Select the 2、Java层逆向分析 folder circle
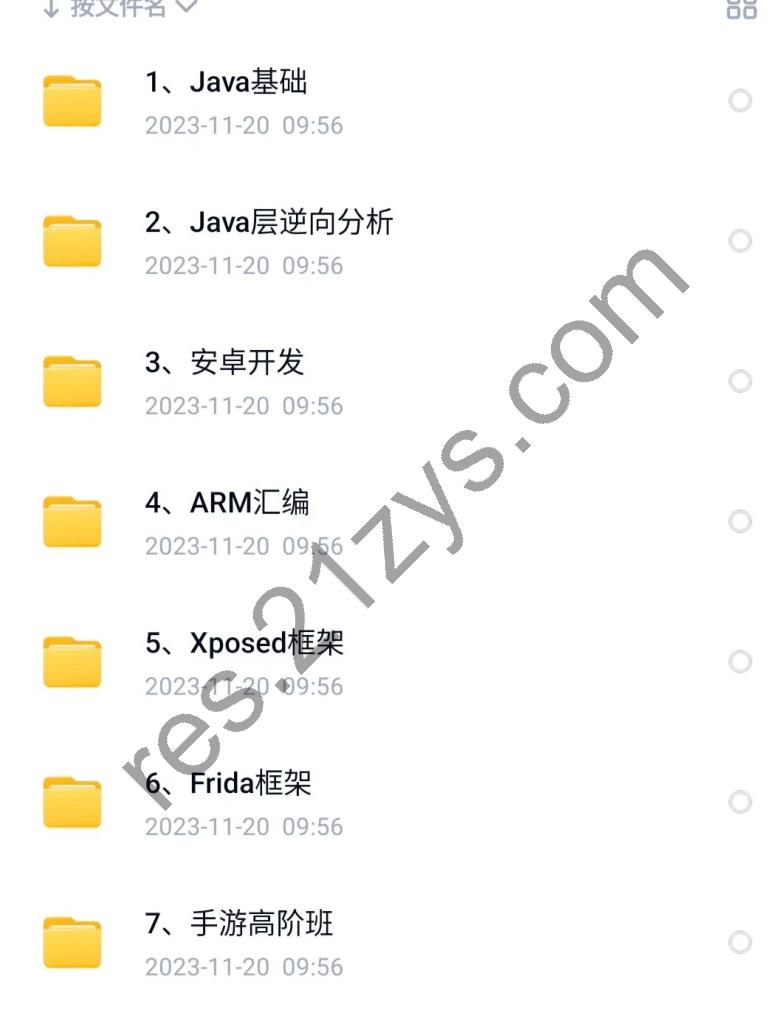The width and height of the screenshot is (781, 1024). click(740, 241)
